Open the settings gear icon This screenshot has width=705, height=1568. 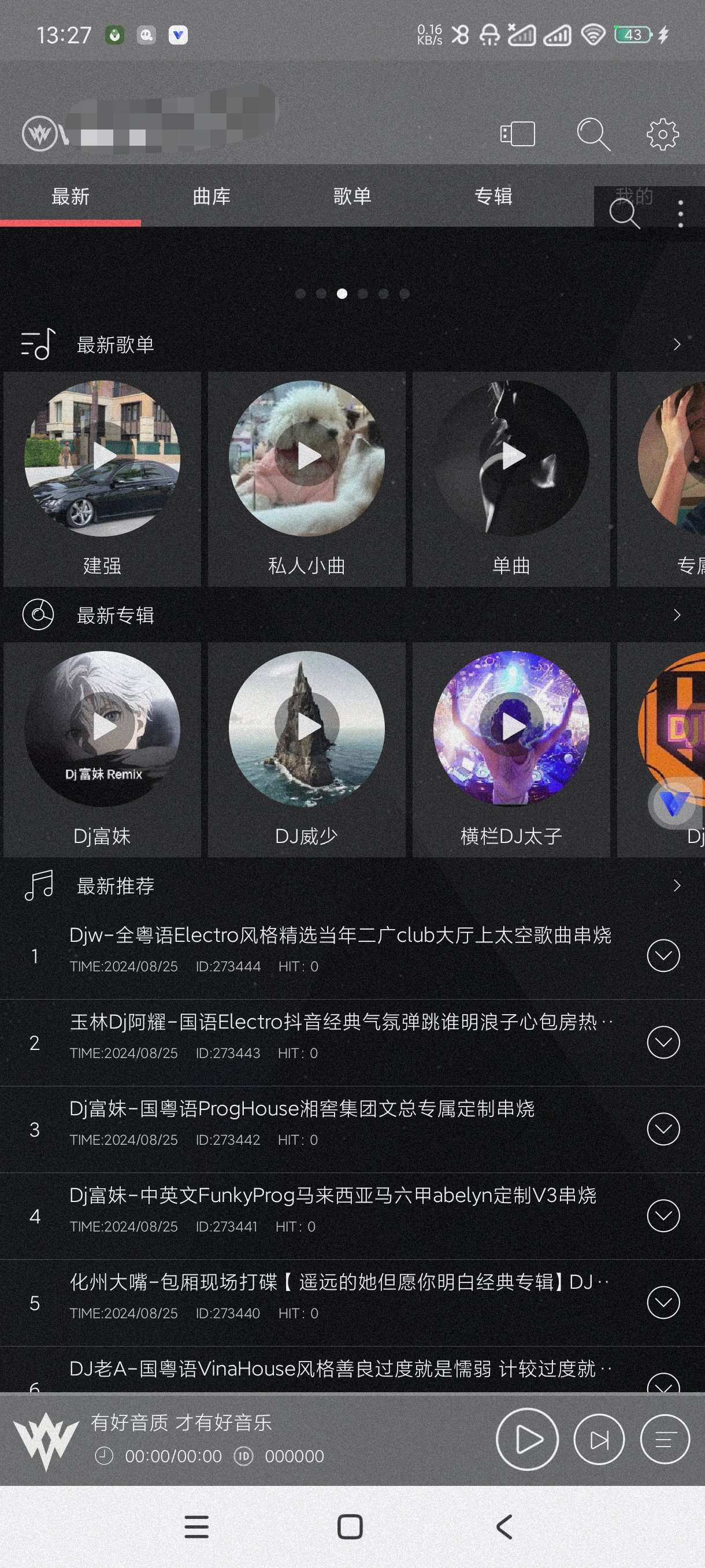[662, 134]
